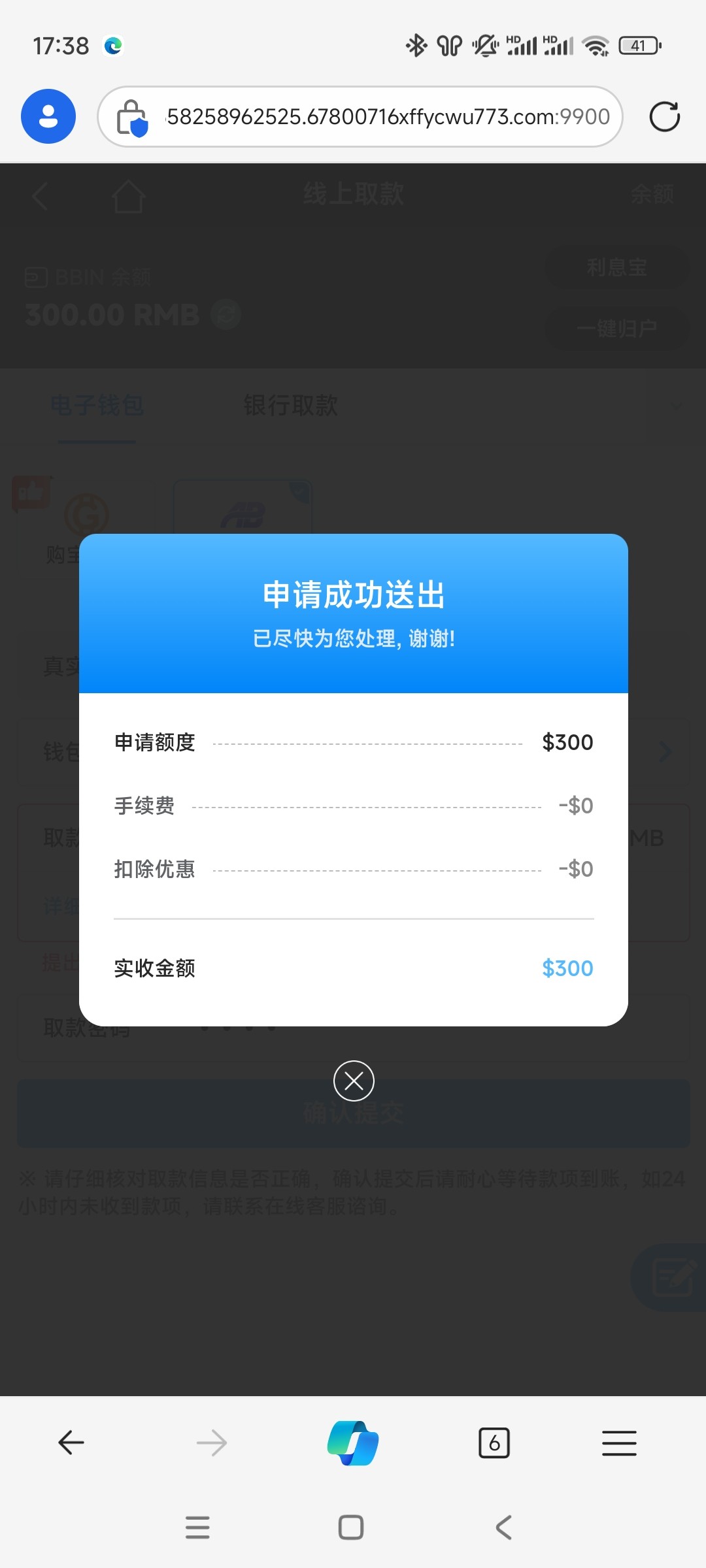
Task: Reload the current page
Action: (664, 117)
